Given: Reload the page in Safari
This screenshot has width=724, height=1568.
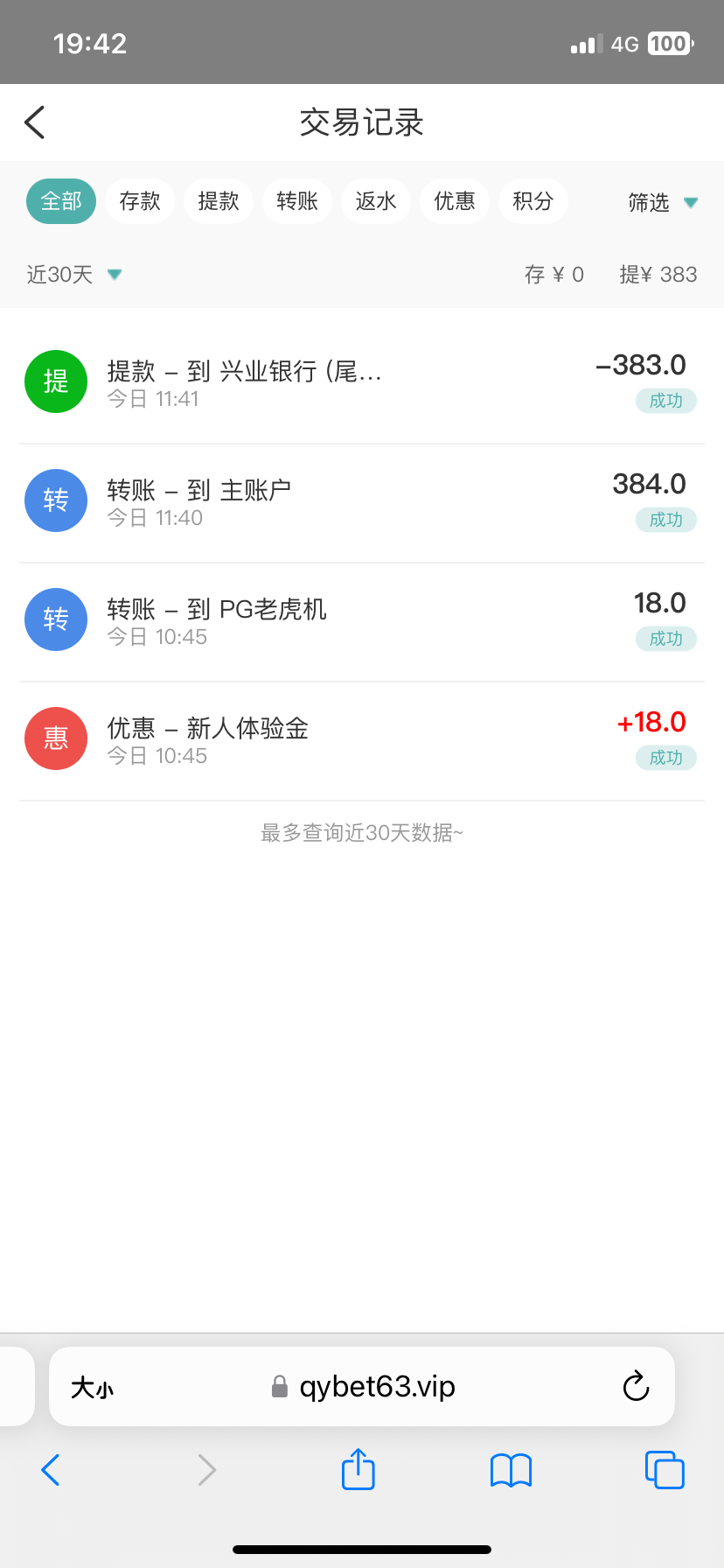Looking at the screenshot, I should 636,1386.
